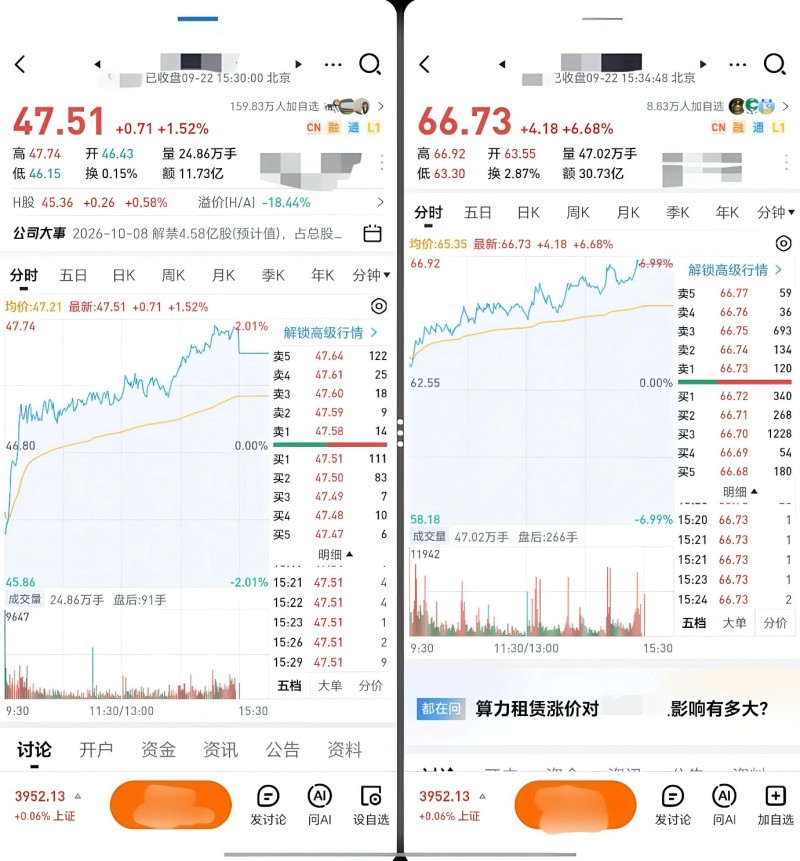The width and height of the screenshot is (800, 861).
Task: Open the 公告 tab
Action: coord(282,750)
